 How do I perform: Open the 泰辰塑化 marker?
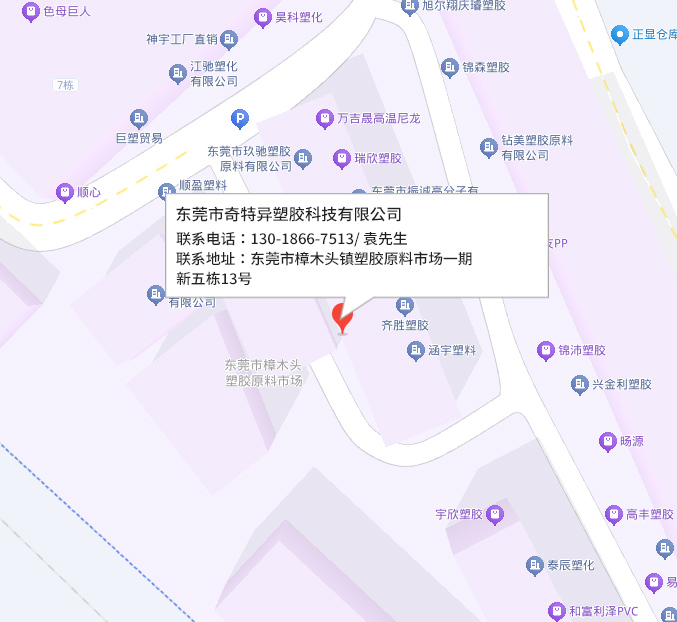click(535, 565)
